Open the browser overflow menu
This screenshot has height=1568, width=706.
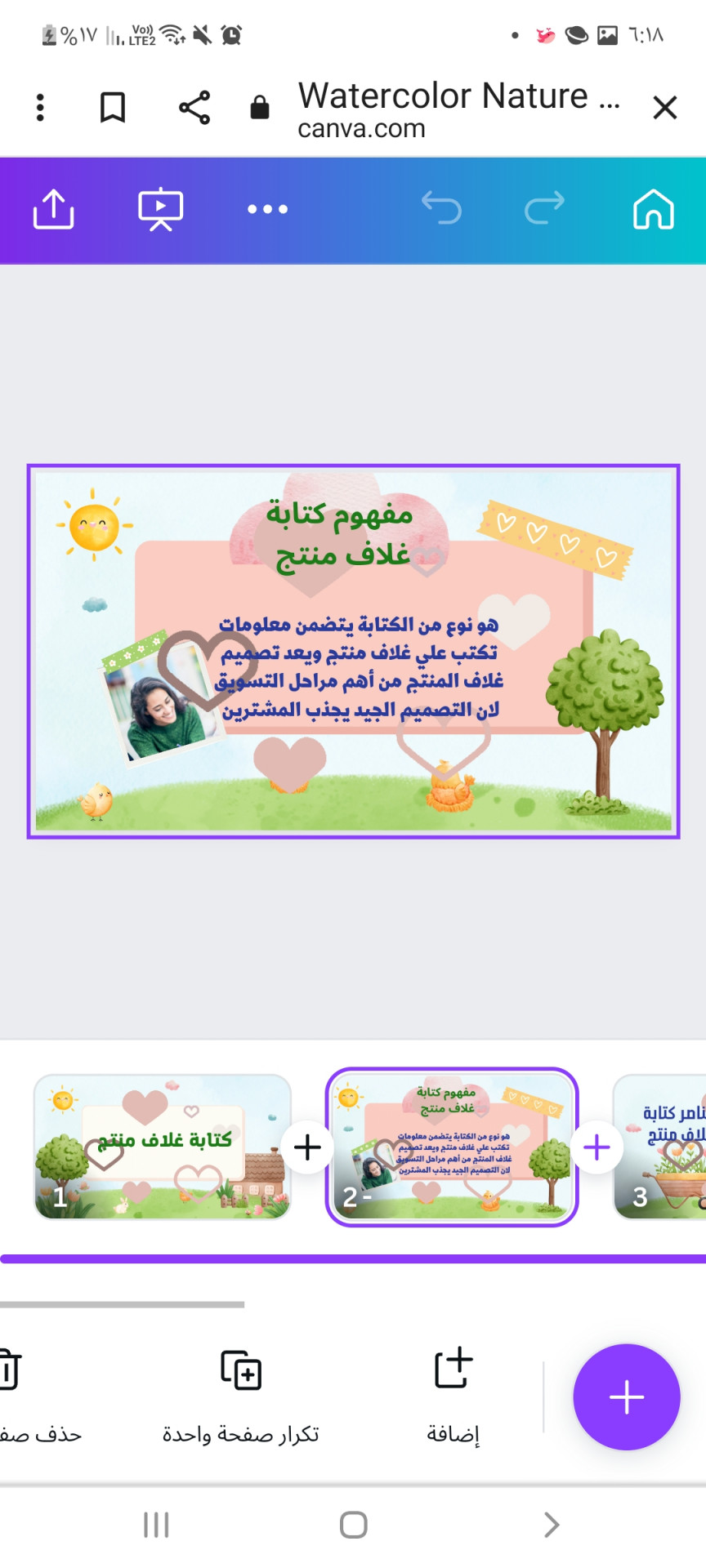click(x=40, y=107)
